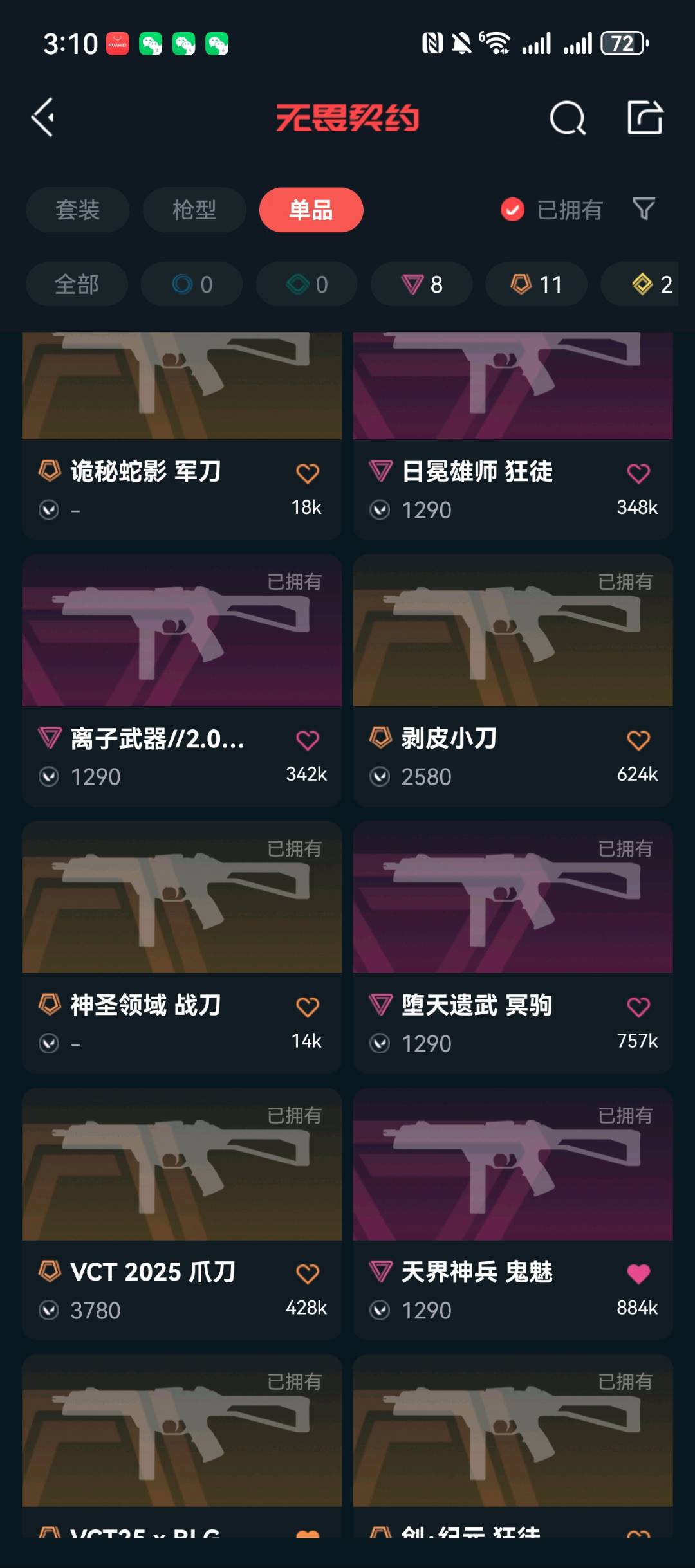The height and width of the screenshot is (1568, 695).
Task: Filter by the blue tier chip showing 0
Action: click(192, 284)
